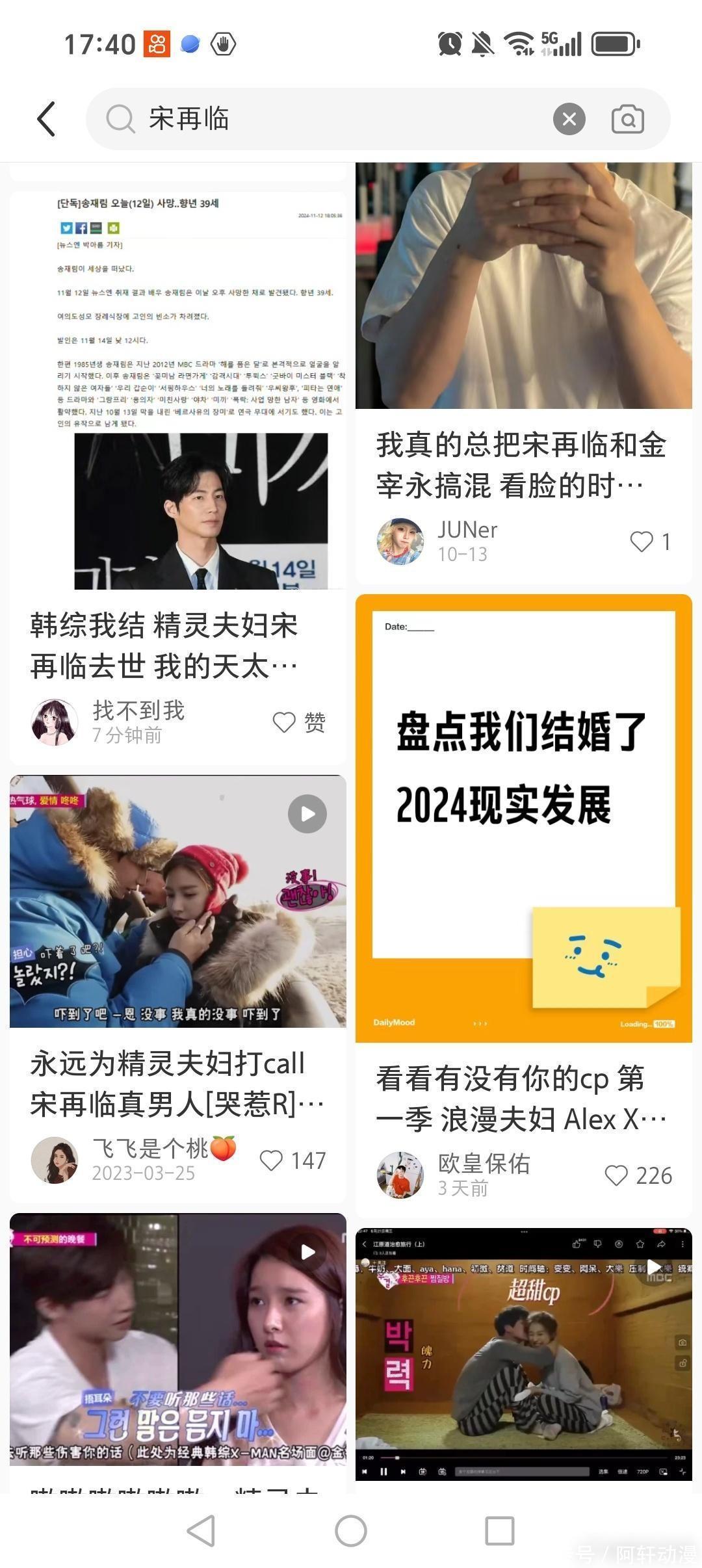The height and width of the screenshot is (1568, 702).
Task: Open camera image search
Action: click(627, 119)
